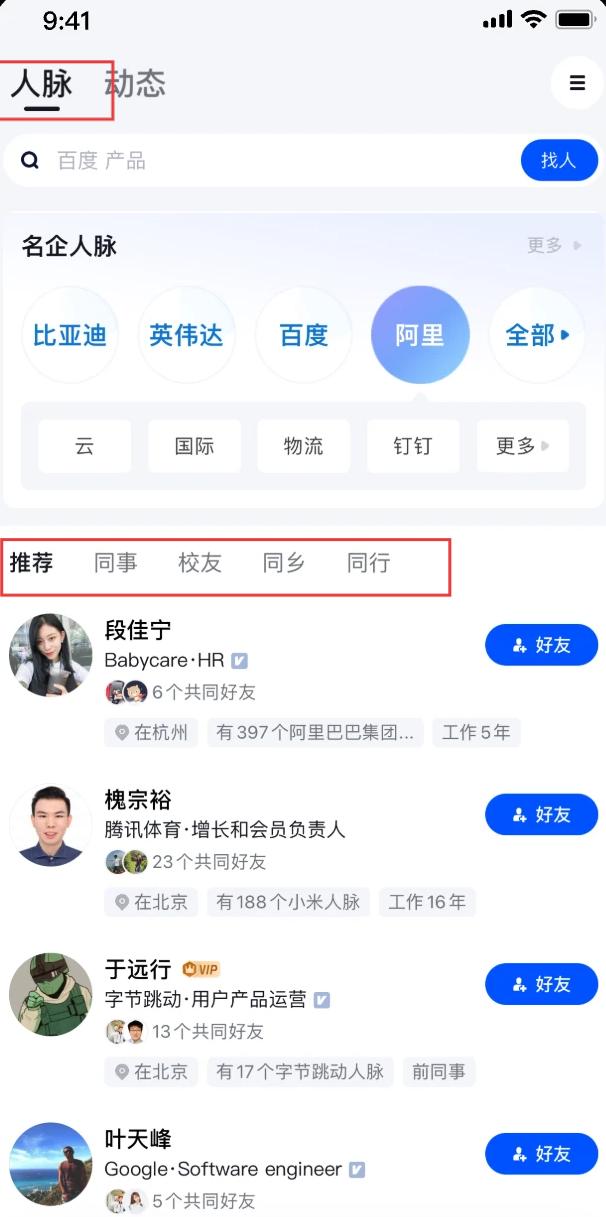The height and width of the screenshot is (1217, 606).
Task: Add 段佳宁 as a friend
Action: click(x=541, y=645)
